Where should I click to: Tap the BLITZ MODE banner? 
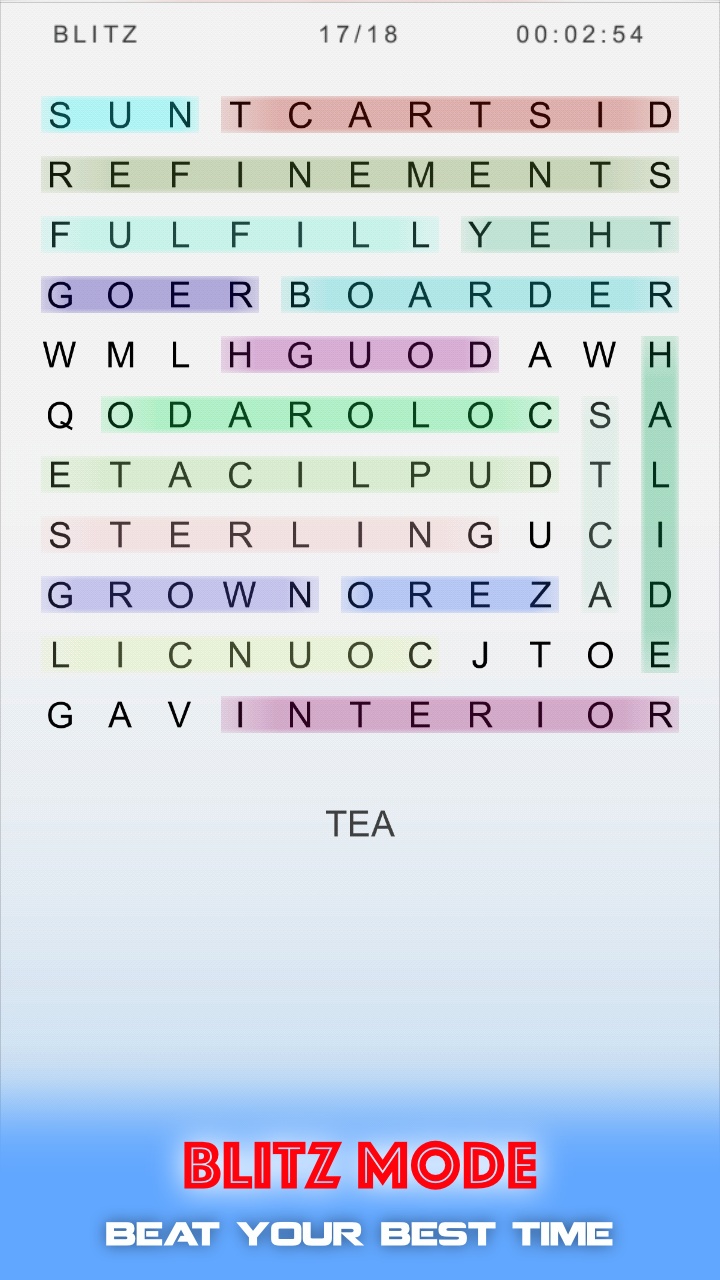[x=360, y=1163]
